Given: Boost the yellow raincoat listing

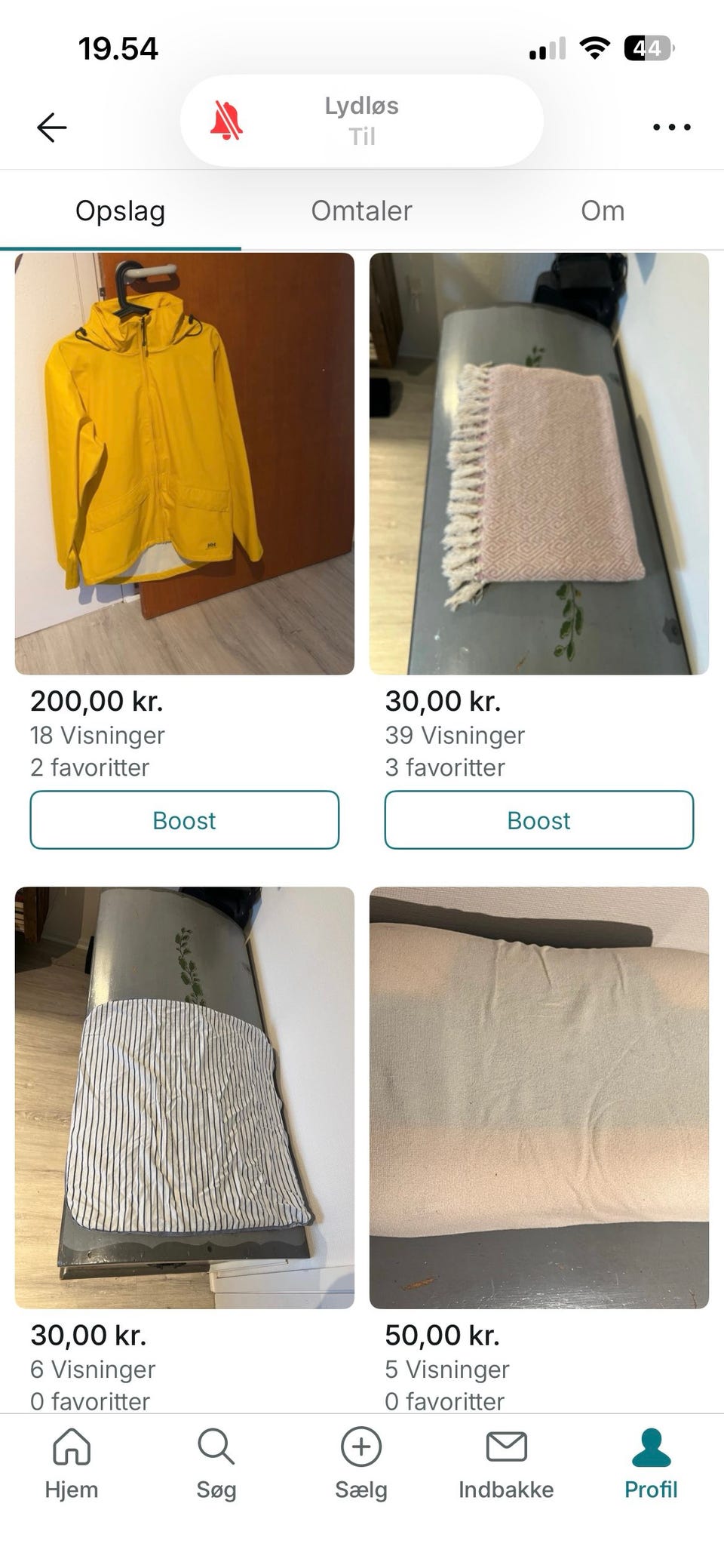Looking at the screenshot, I should coord(184,820).
